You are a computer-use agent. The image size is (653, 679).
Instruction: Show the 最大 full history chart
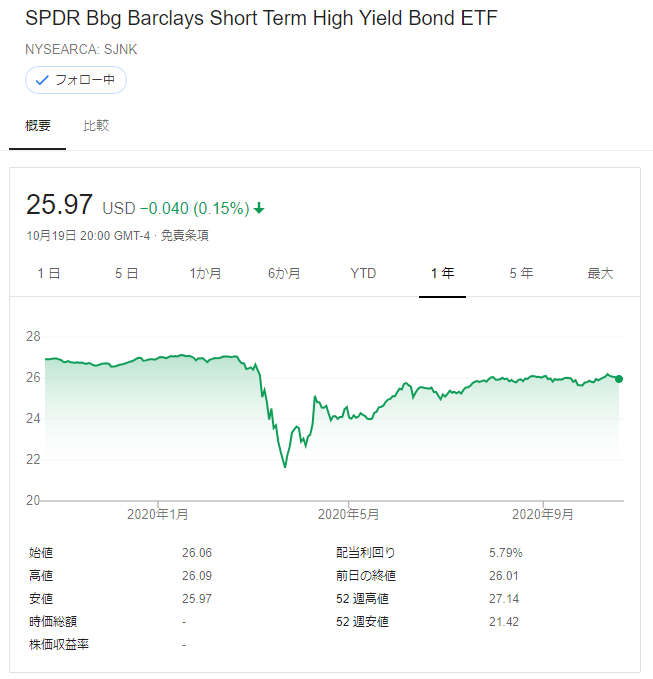tap(600, 273)
